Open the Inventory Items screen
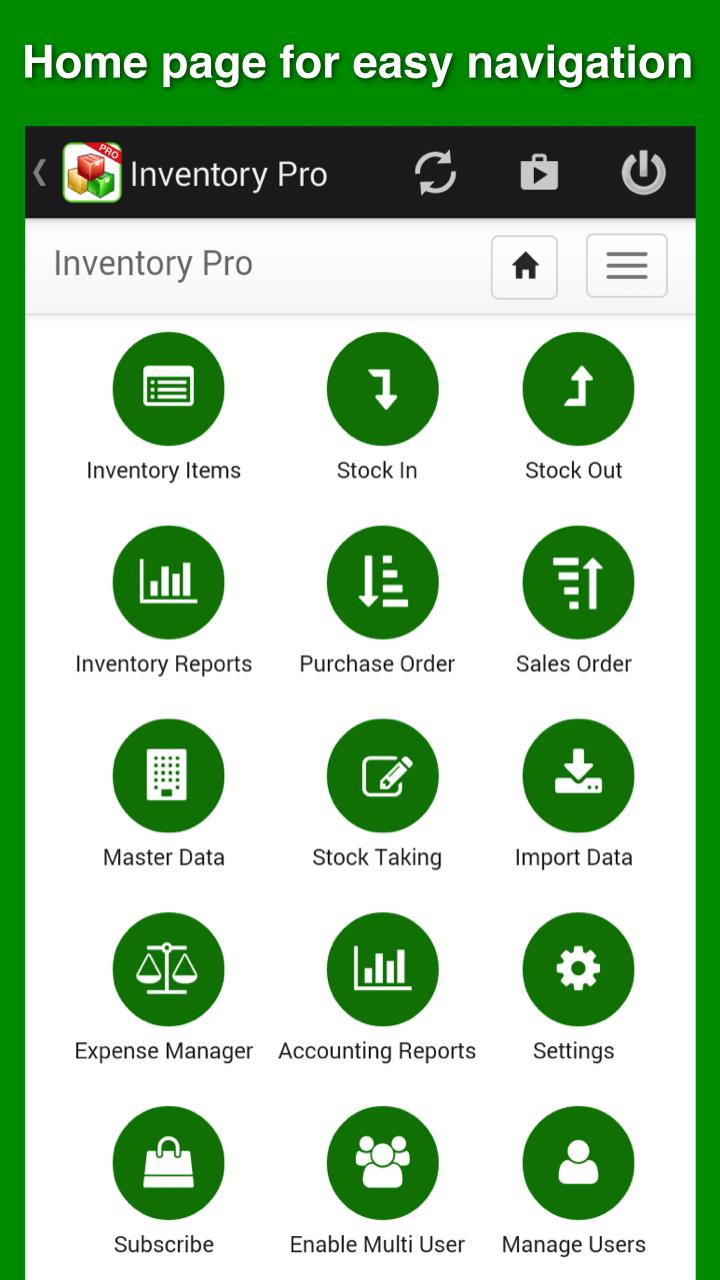Viewport: 720px width, 1280px height. pyautogui.click(x=168, y=388)
